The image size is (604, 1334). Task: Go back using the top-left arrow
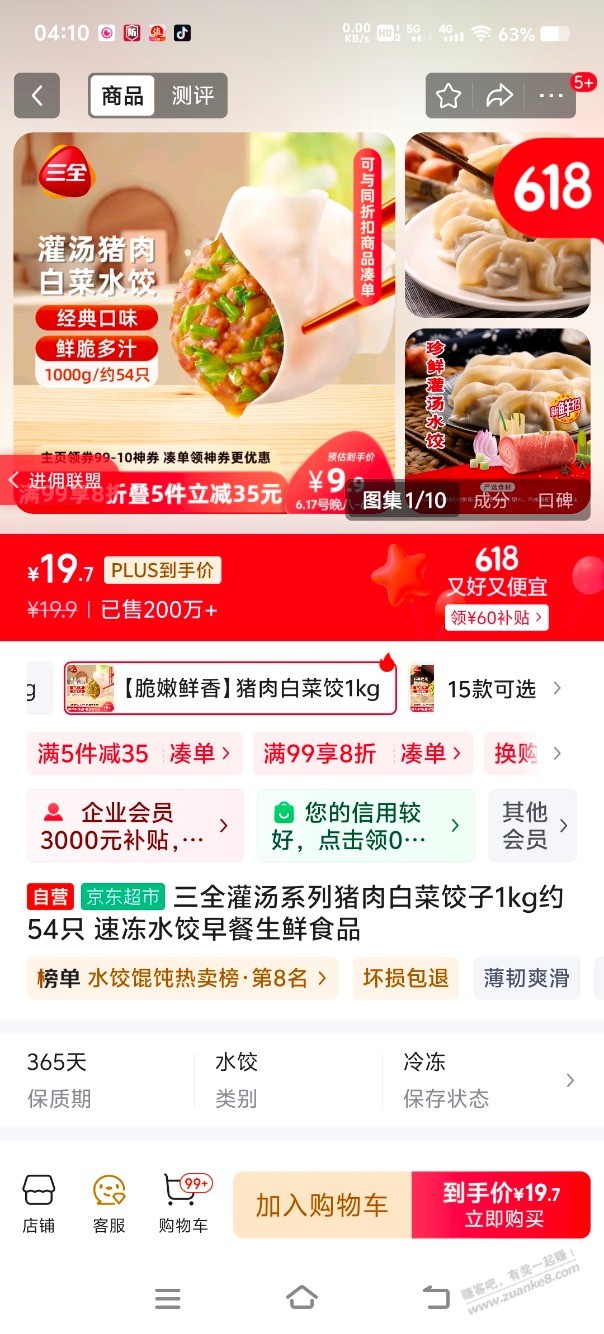37,96
